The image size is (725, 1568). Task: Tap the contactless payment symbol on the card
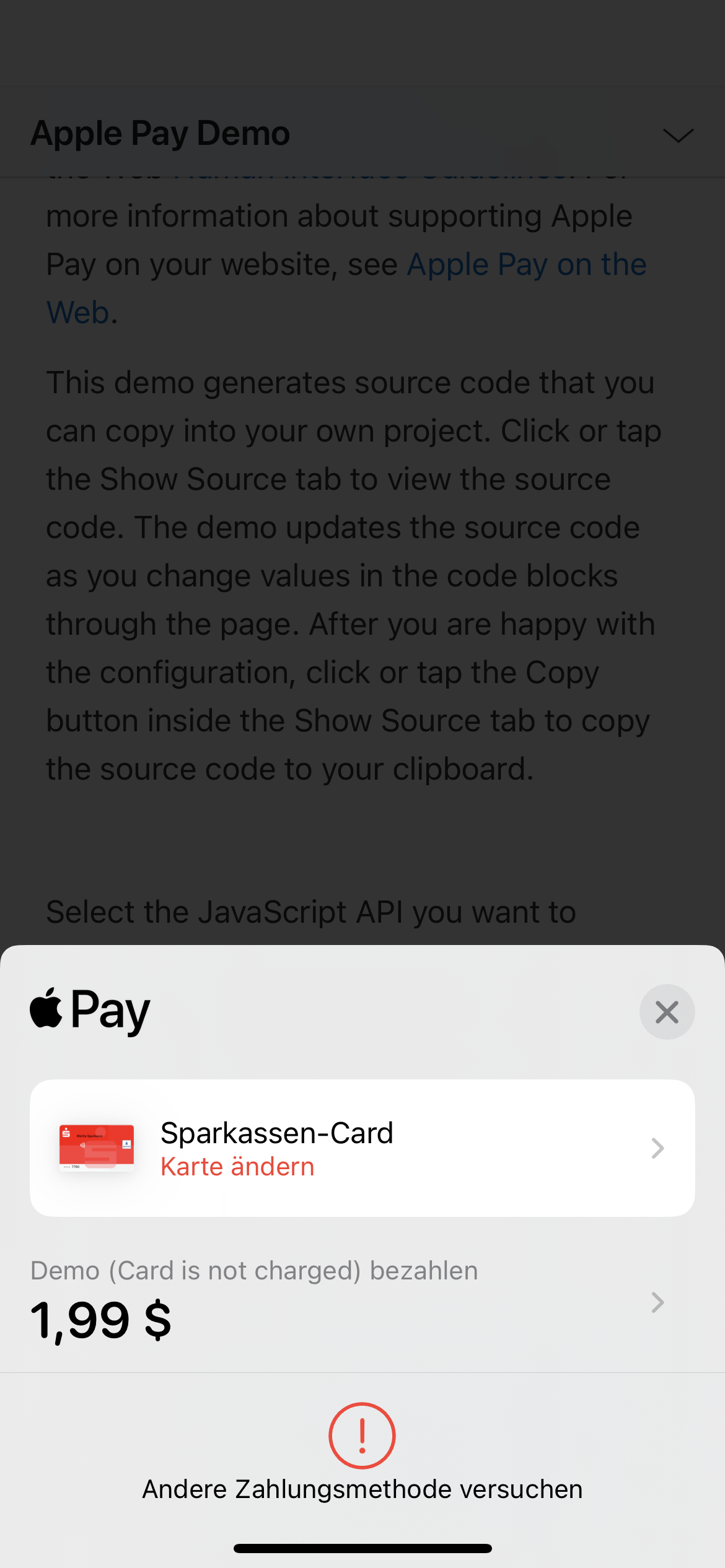click(82, 1145)
